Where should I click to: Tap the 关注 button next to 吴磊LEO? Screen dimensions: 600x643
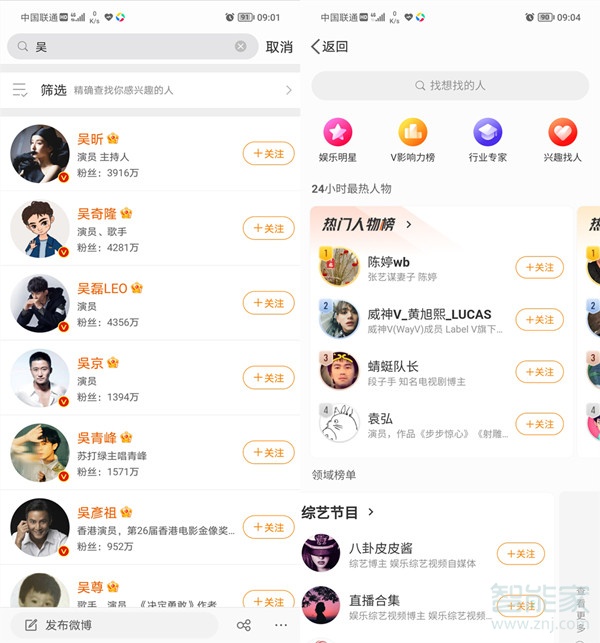pos(268,303)
